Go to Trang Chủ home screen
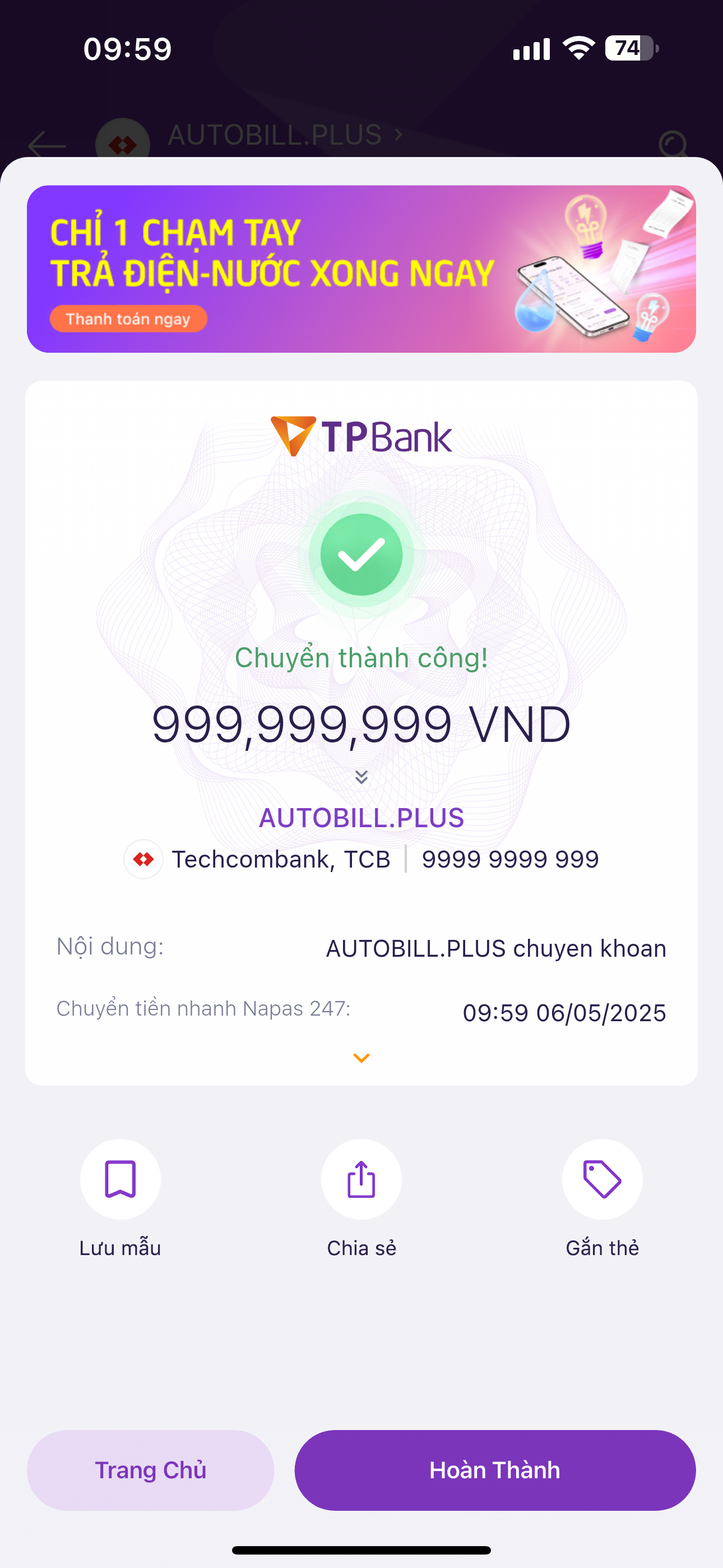The width and height of the screenshot is (723, 1568). [x=150, y=1470]
